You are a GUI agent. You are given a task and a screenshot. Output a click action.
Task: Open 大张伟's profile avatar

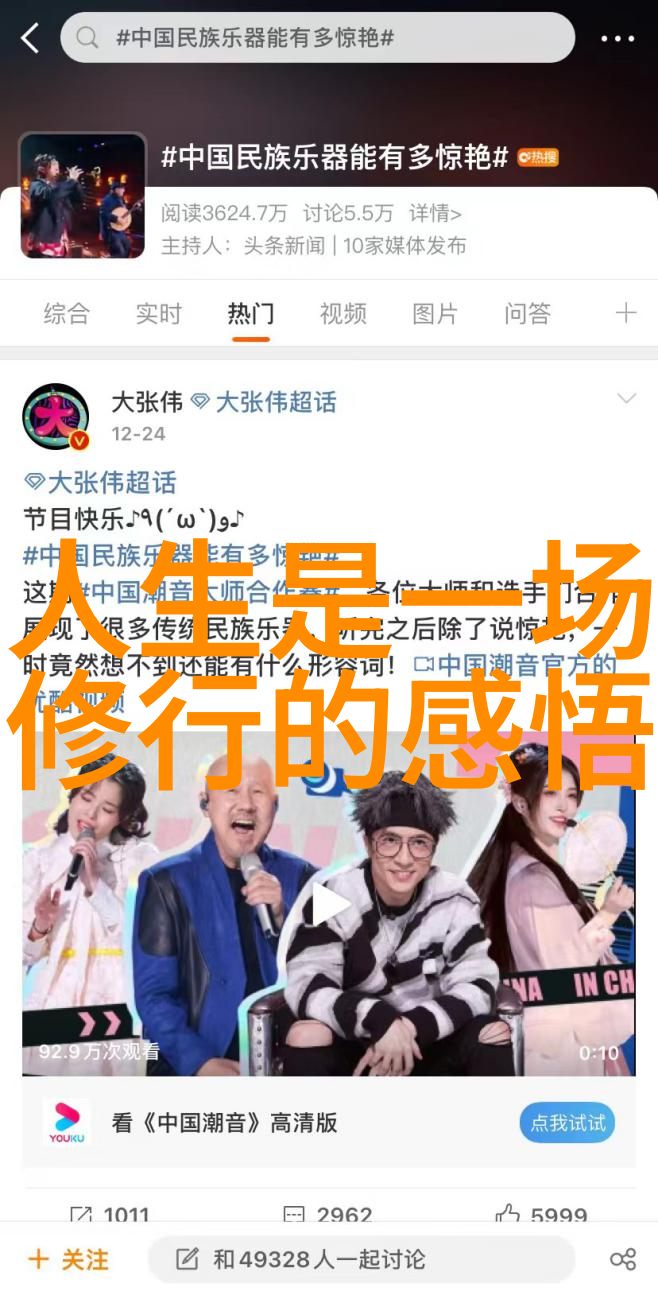56,415
